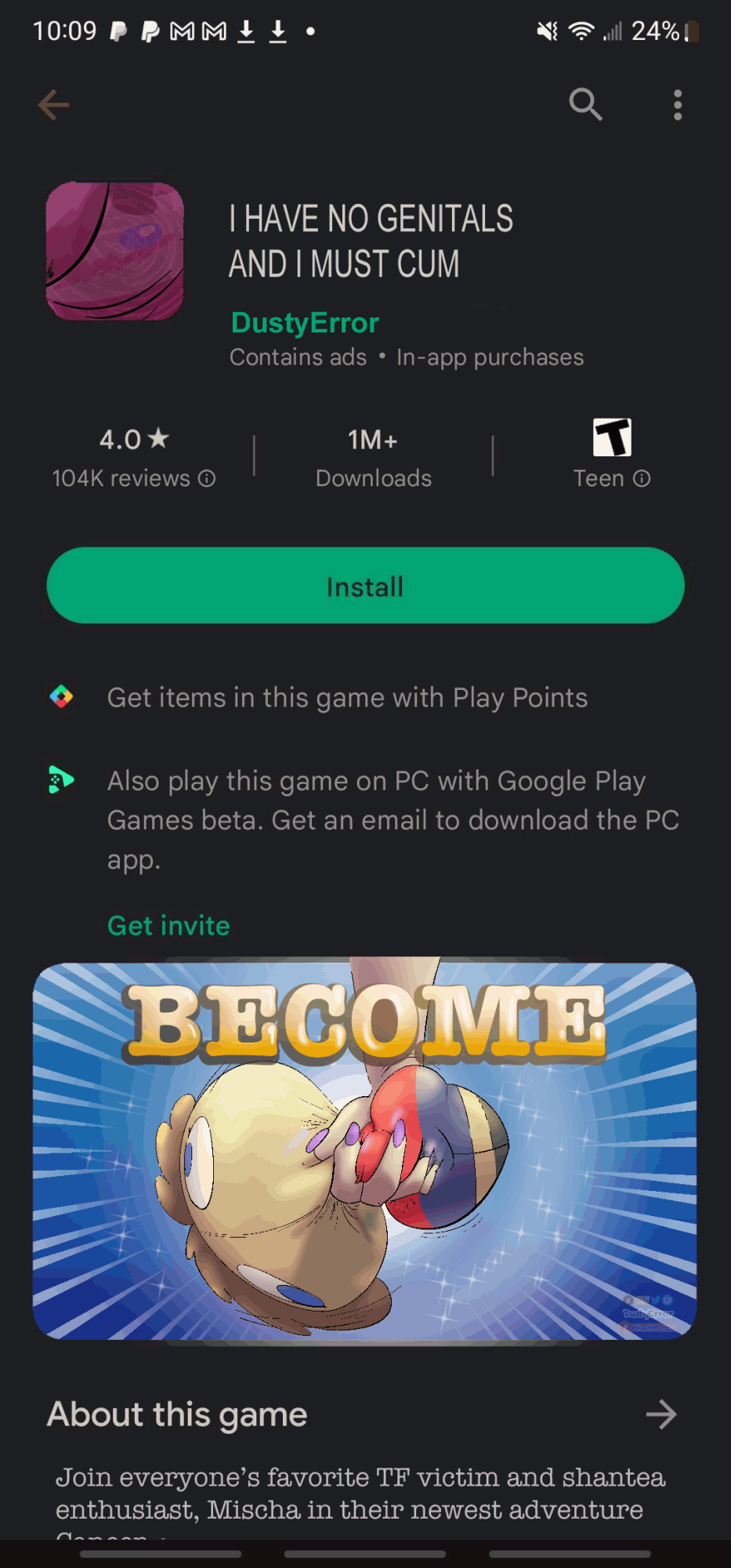This screenshot has width=731, height=1568.
Task: Go back using the top arrow
Action: 53,105
